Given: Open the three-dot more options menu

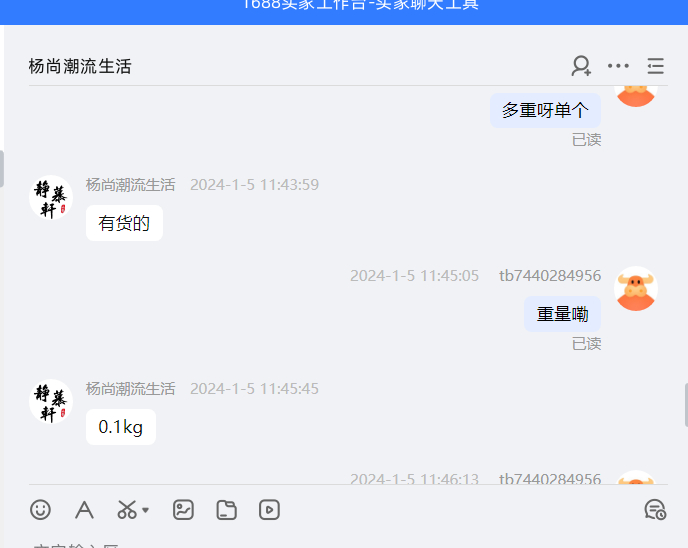Looking at the screenshot, I should pyautogui.click(x=619, y=66).
